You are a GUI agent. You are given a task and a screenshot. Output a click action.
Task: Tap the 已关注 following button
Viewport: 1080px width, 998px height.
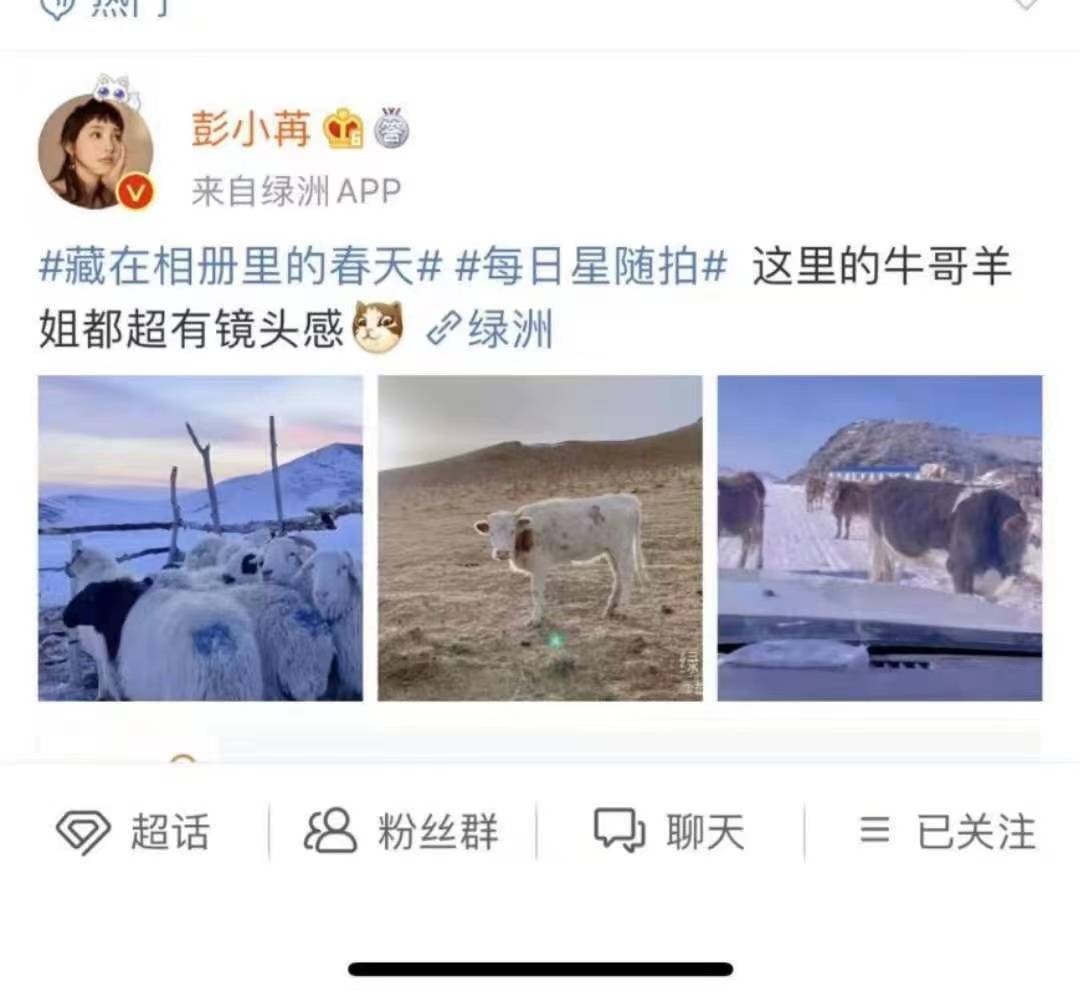(x=947, y=832)
